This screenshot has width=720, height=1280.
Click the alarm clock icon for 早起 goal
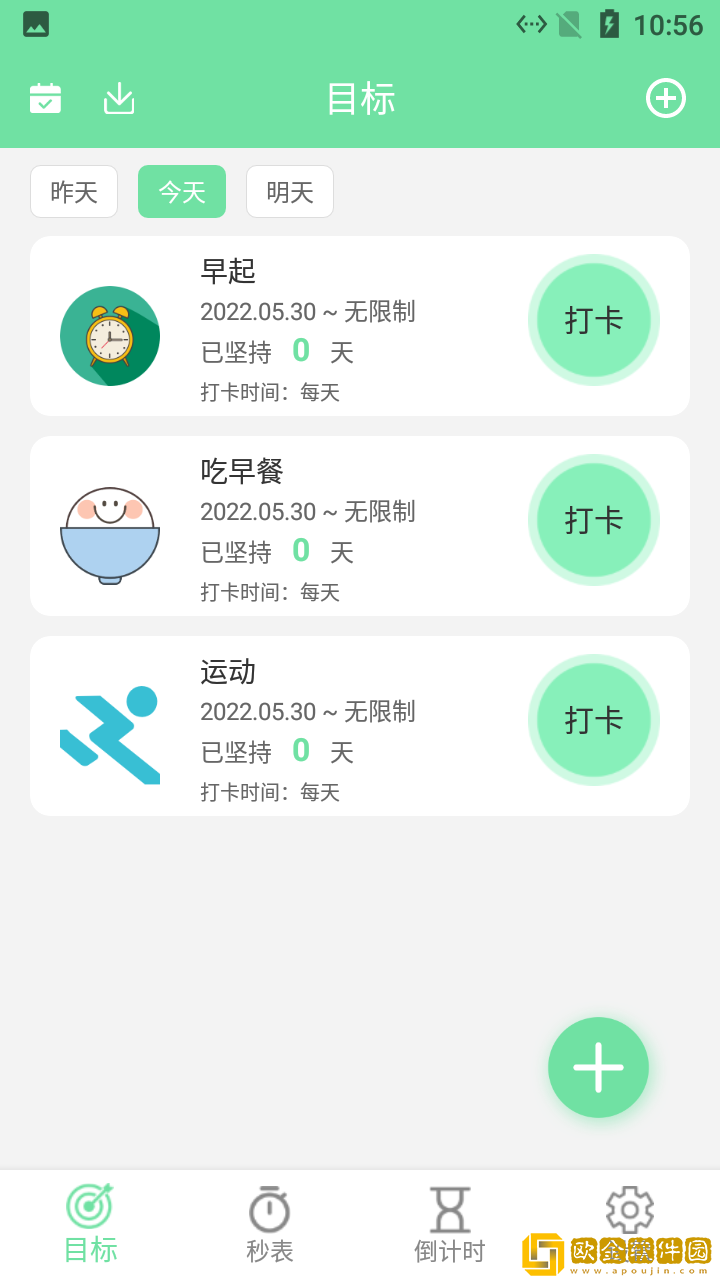(110, 335)
